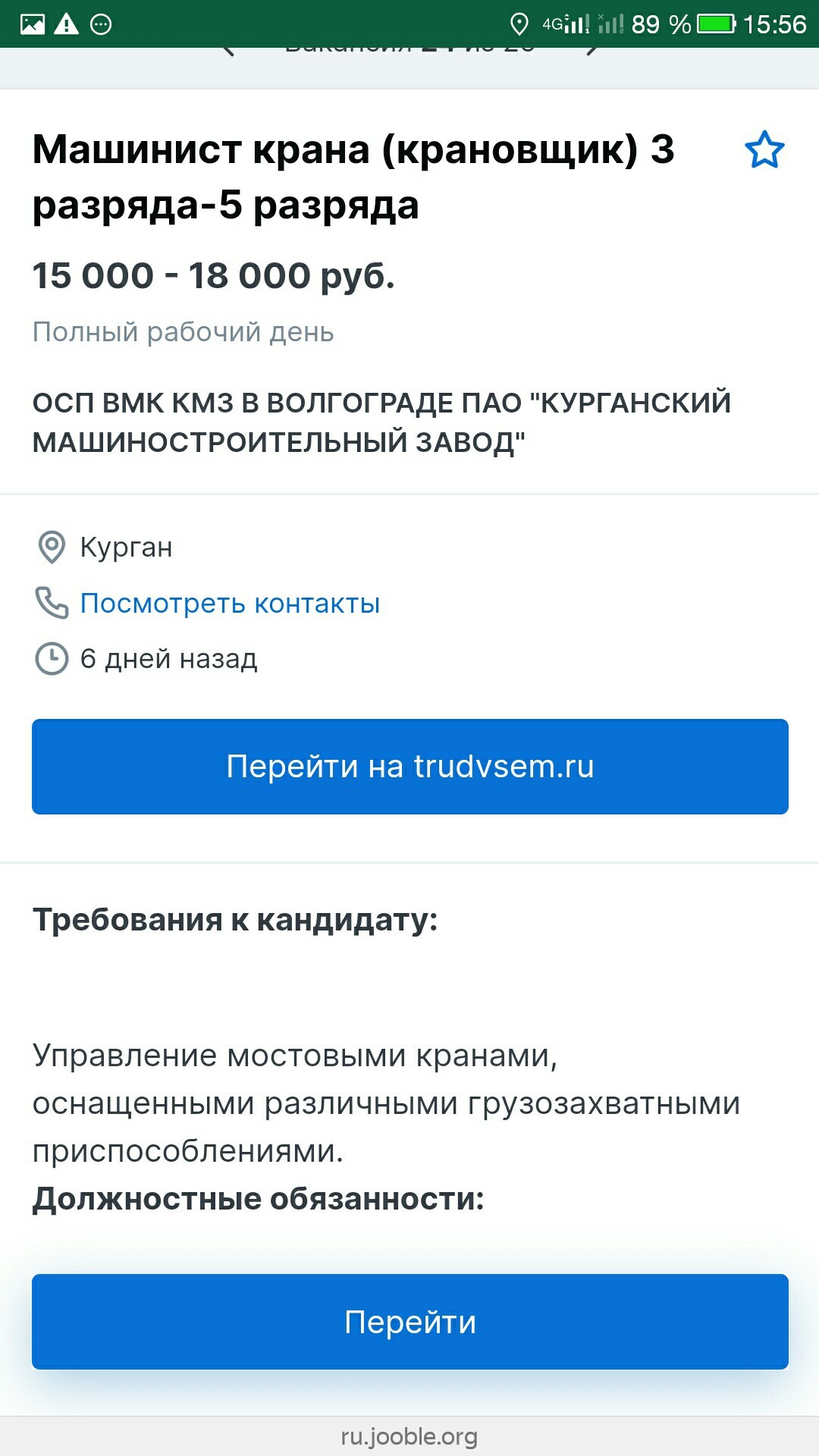
Task: Open the Посмотреть контакты link
Action: (230, 604)
